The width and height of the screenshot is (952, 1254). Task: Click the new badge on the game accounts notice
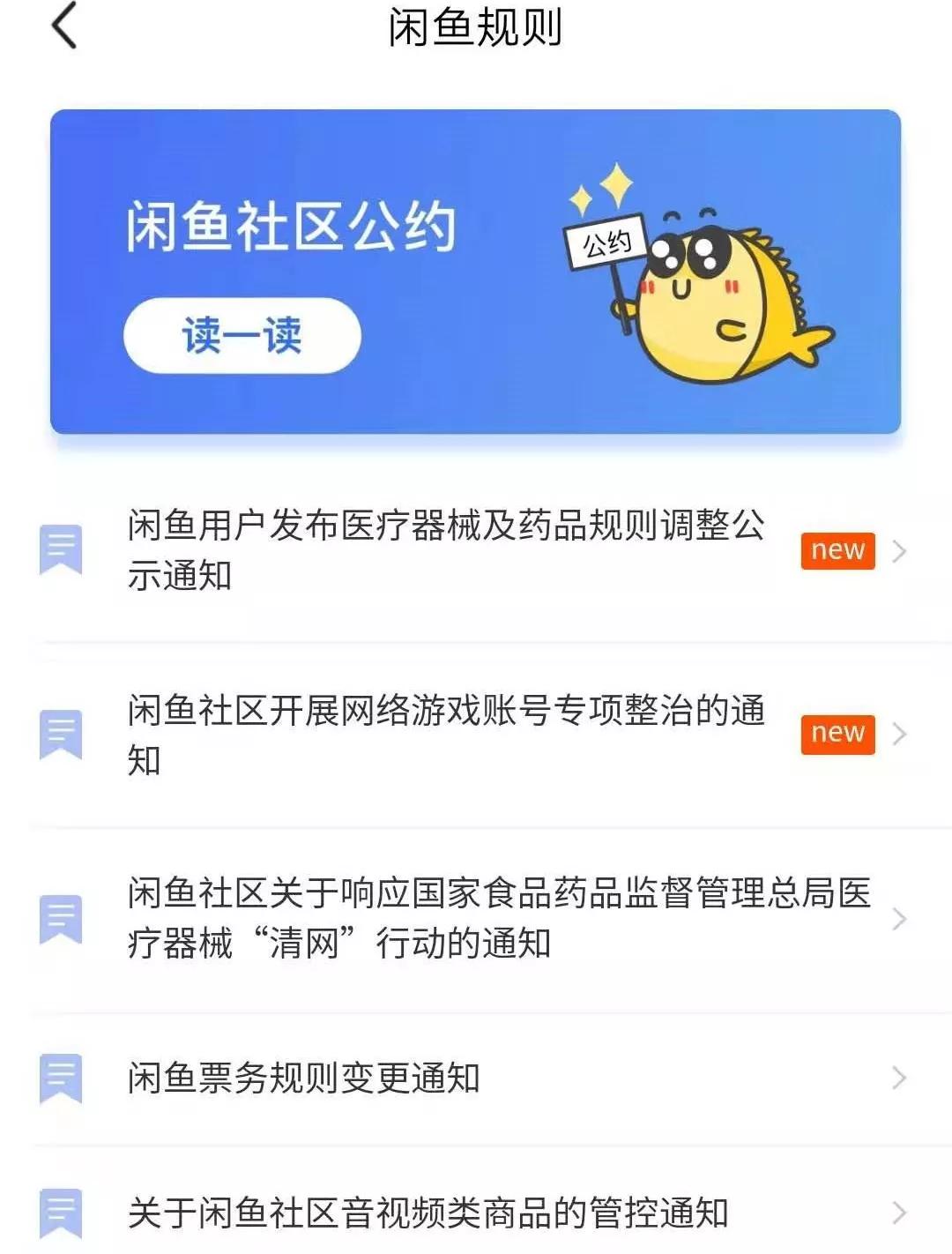836,732
